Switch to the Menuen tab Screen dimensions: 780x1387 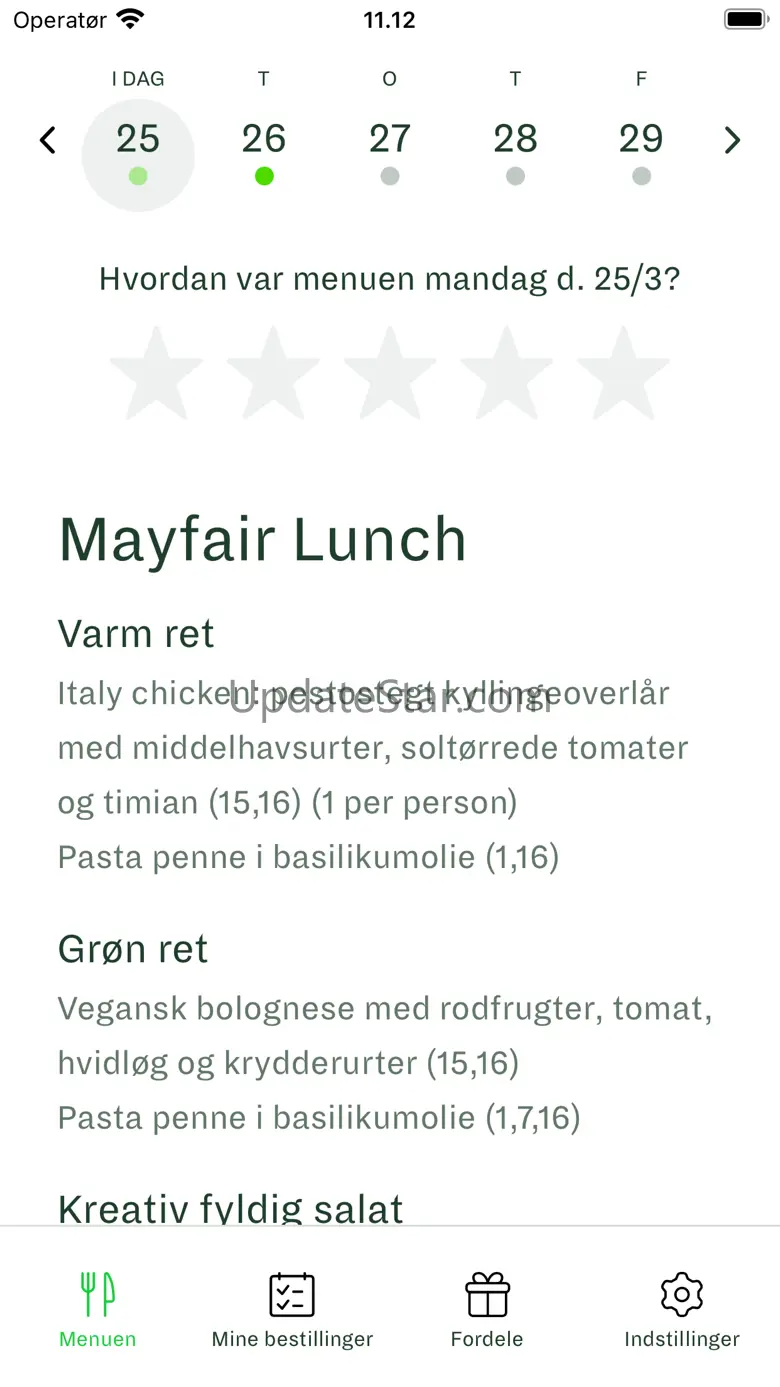[98, 1310]
